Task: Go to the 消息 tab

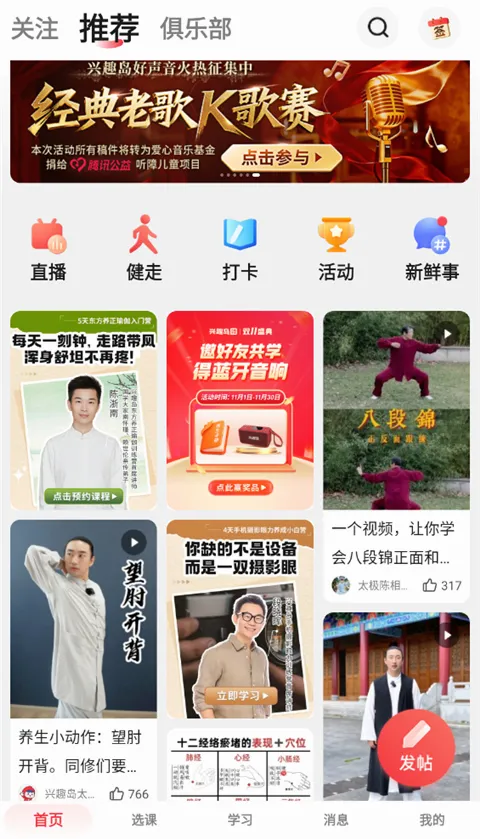Action: click(336, 820)
